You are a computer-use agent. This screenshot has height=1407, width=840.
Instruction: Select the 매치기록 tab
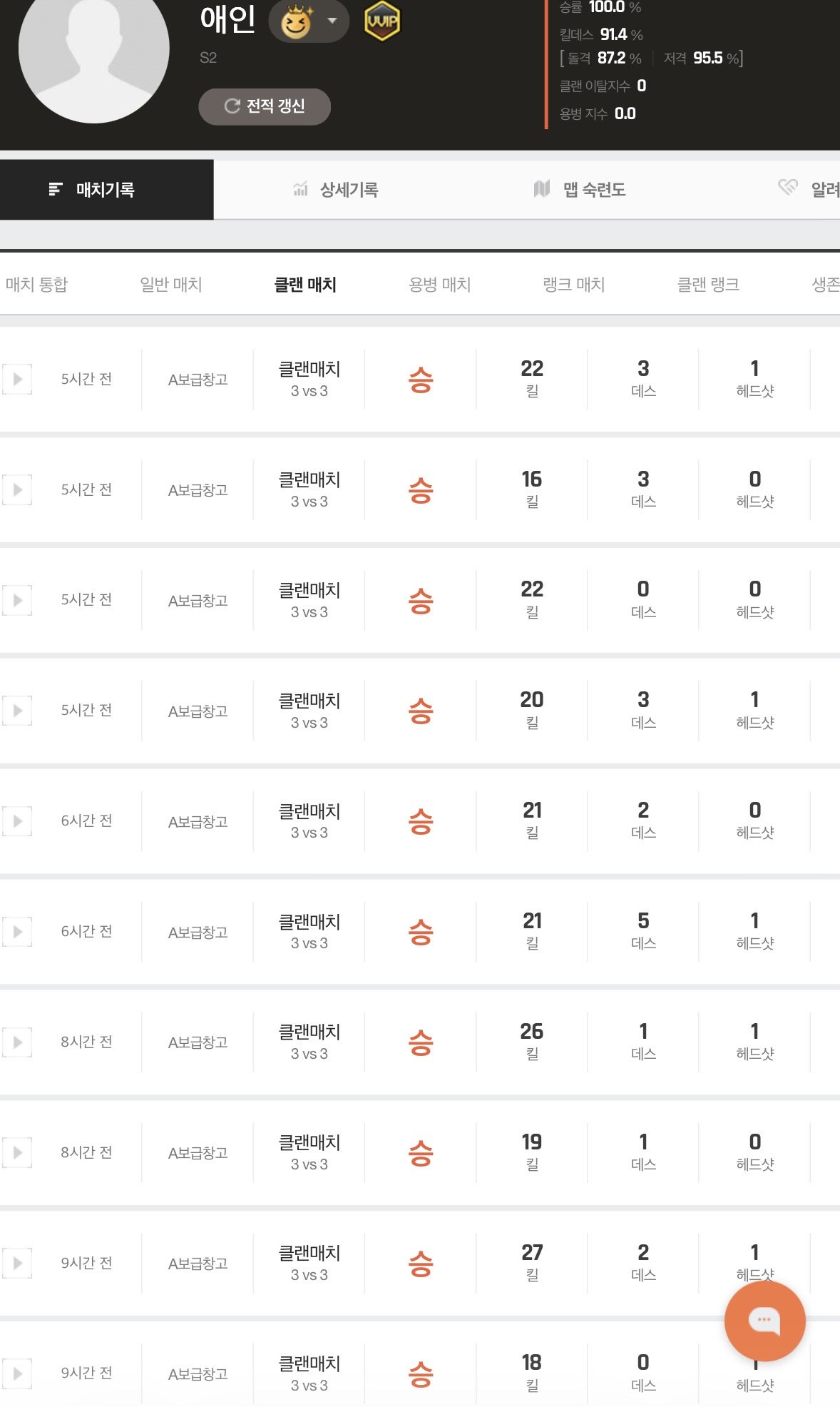[91, 190]
